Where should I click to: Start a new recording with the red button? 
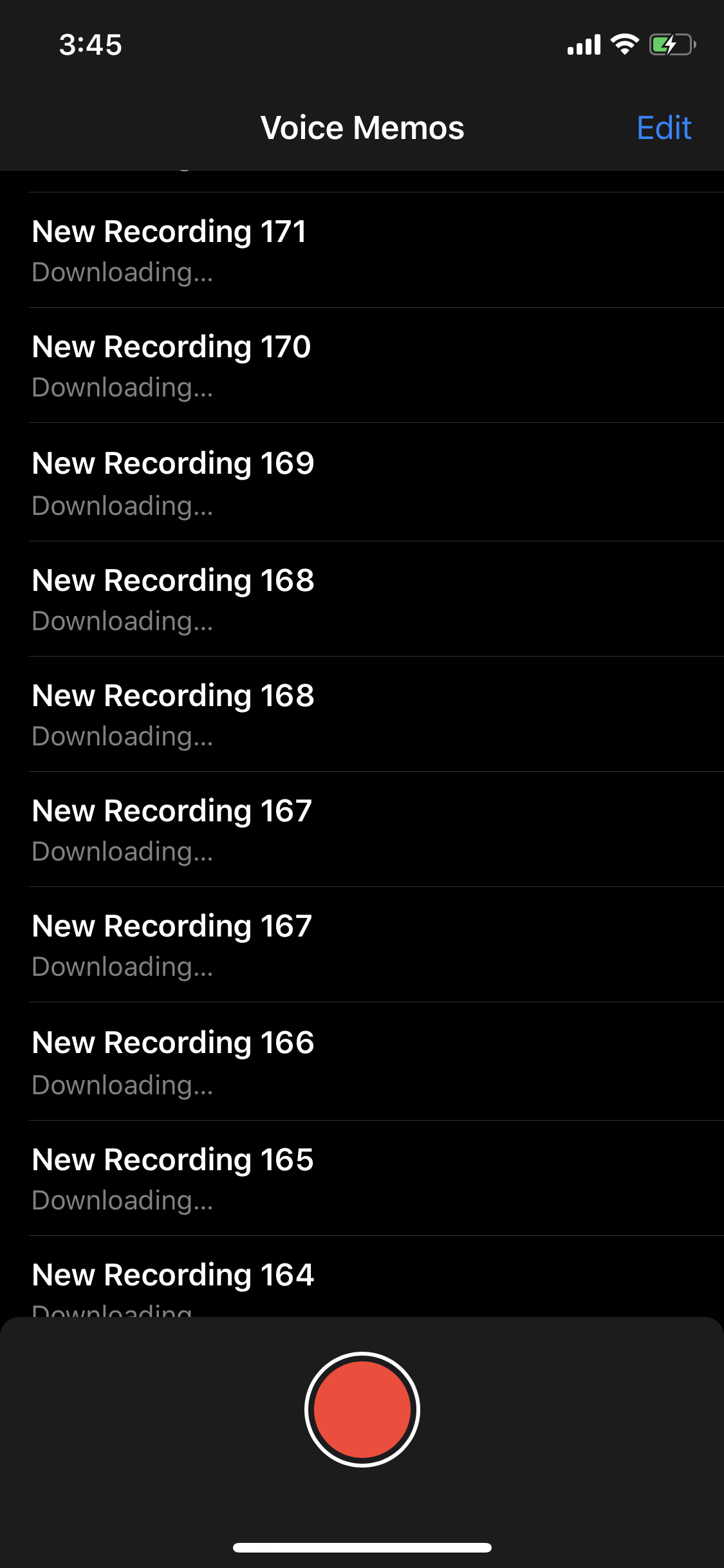tap(362, 1409)
